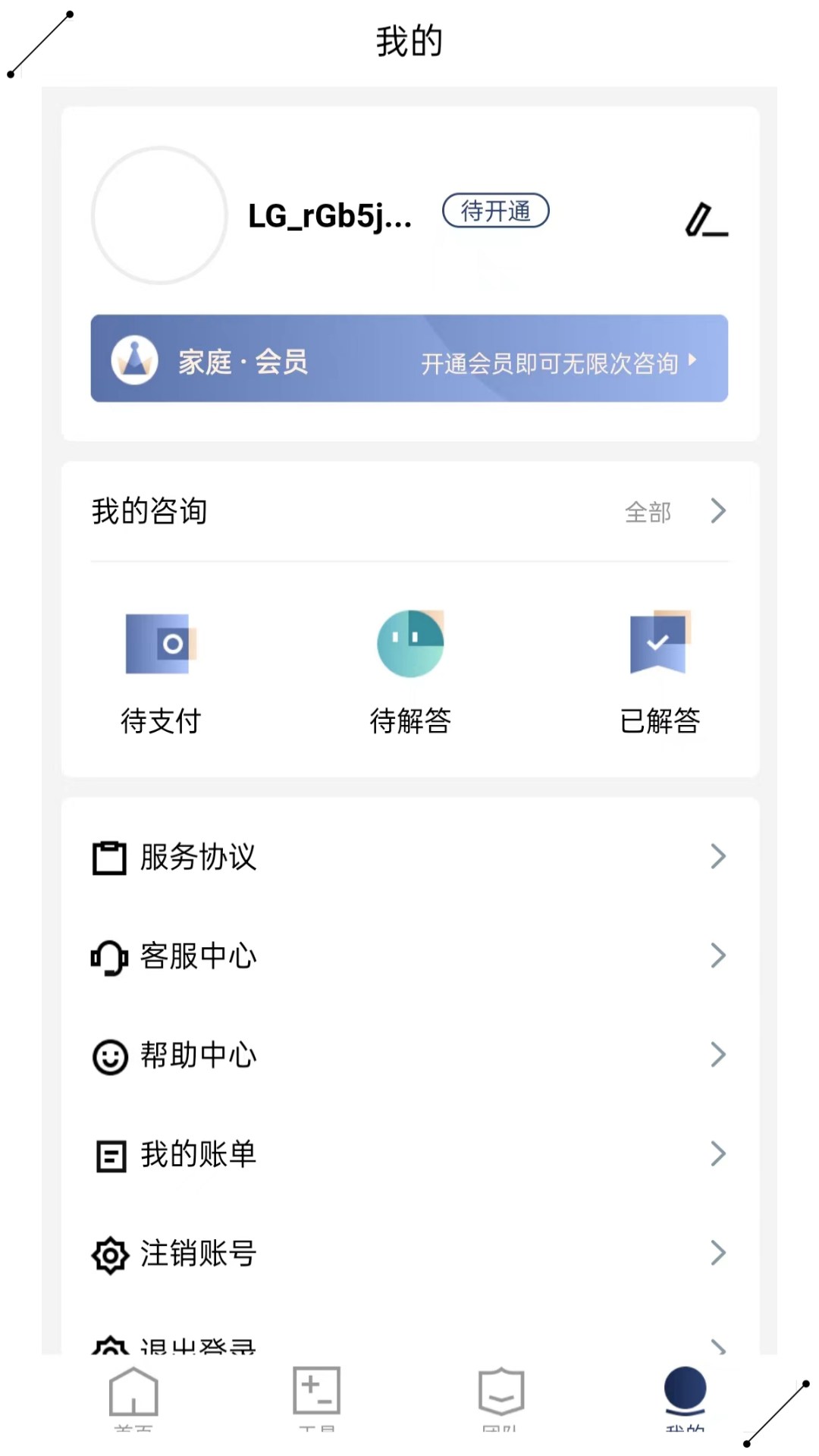This screenshot has height=1456, width=819.
Task: Expand 客服中心 using the right arrow
Action: coord(717,956)
